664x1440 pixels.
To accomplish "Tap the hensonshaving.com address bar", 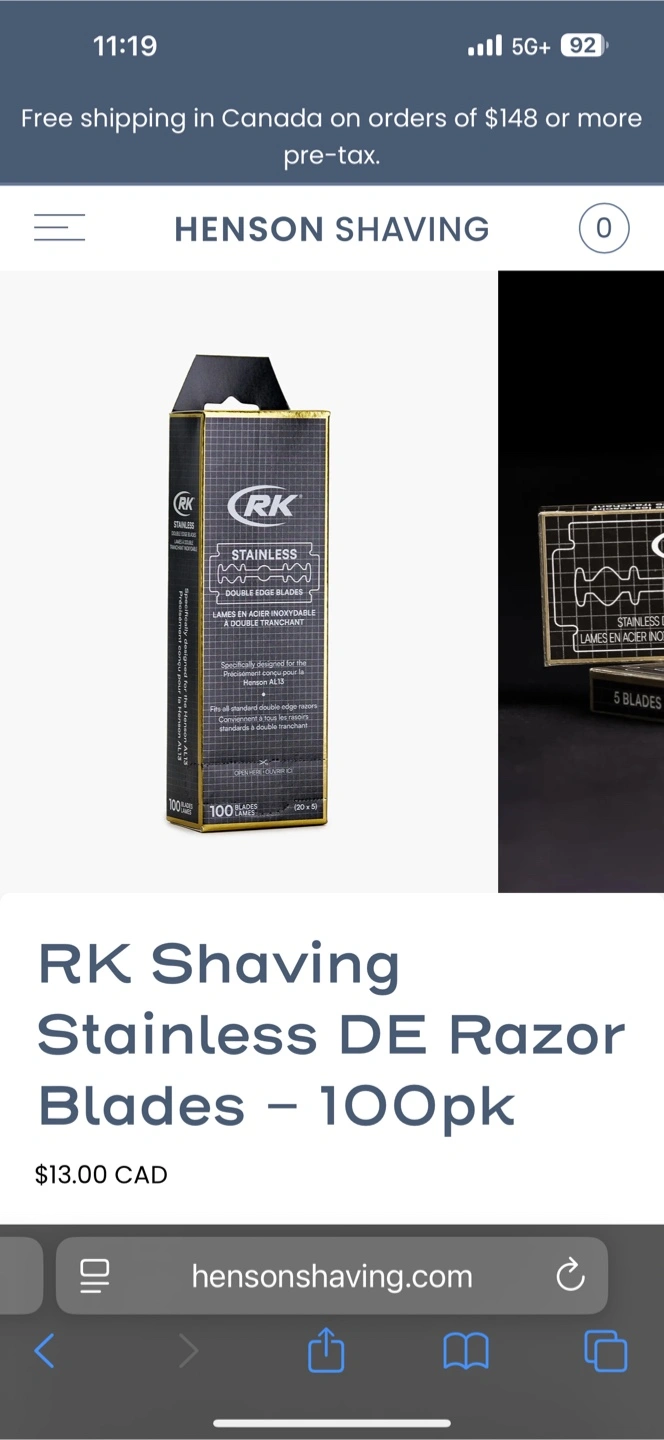I will 332,1276.
